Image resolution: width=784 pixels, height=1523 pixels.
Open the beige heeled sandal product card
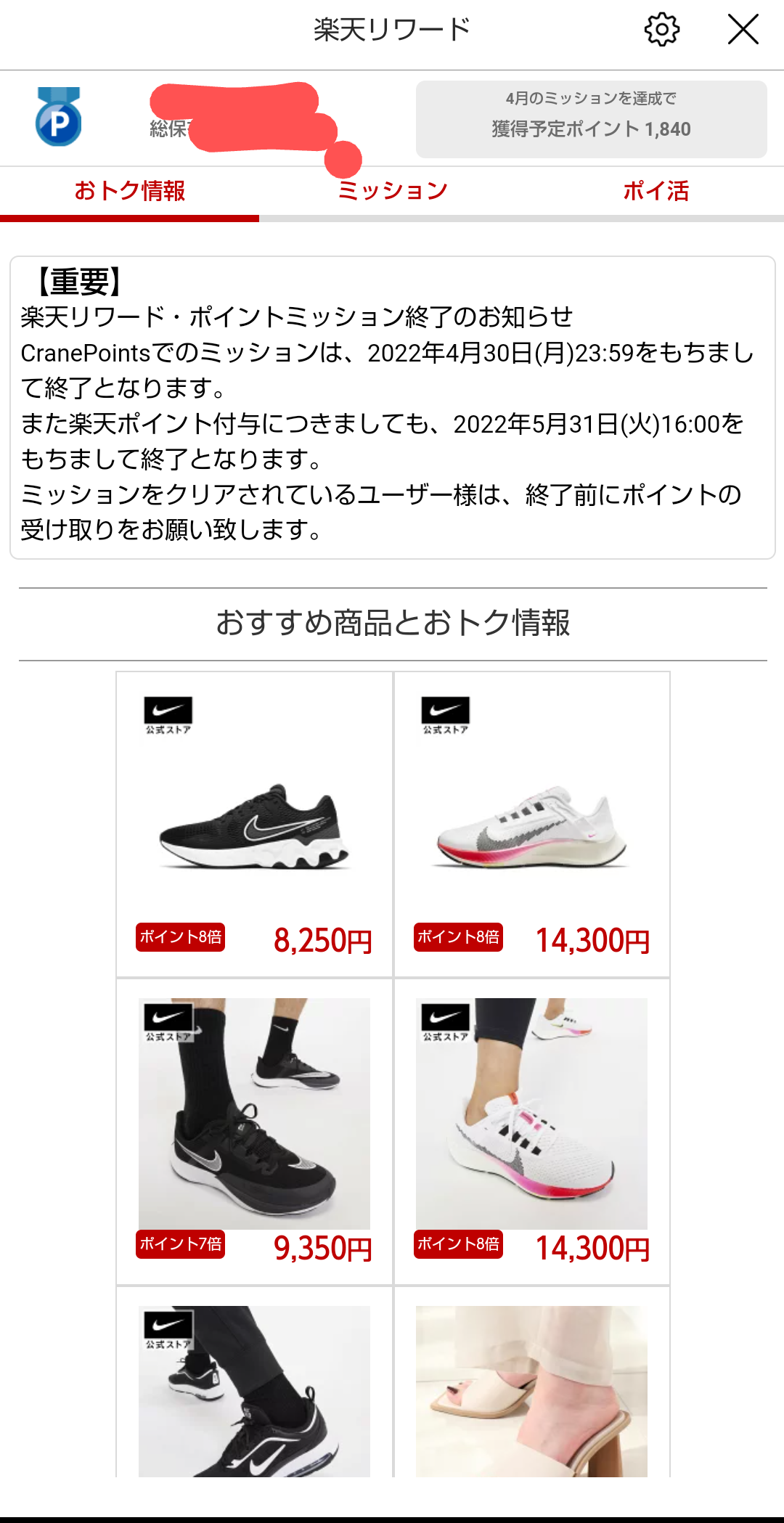pyautogui.click(x=531, y=1390)
